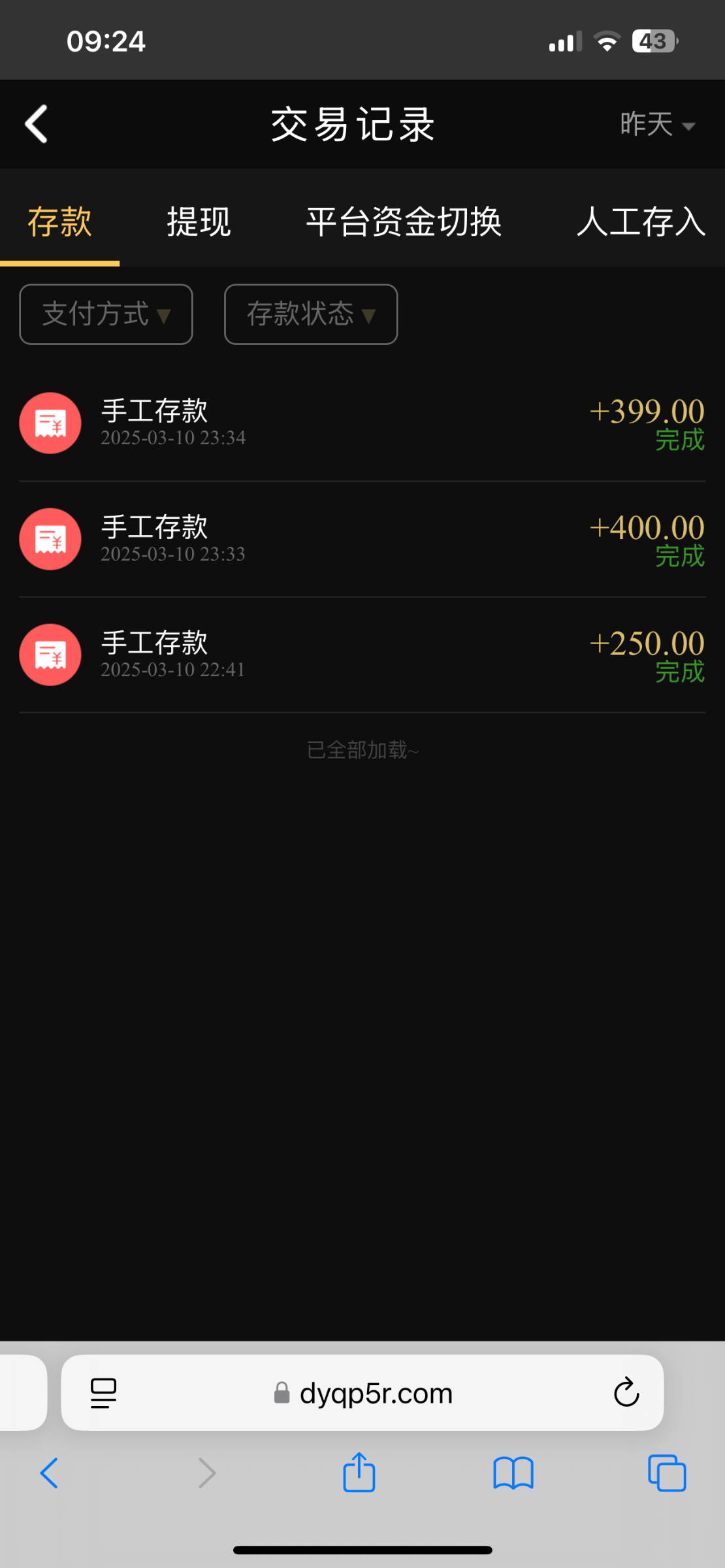The image size is (725, 1568).
Task: Show all open Safari tabs
Action: 667,1473
